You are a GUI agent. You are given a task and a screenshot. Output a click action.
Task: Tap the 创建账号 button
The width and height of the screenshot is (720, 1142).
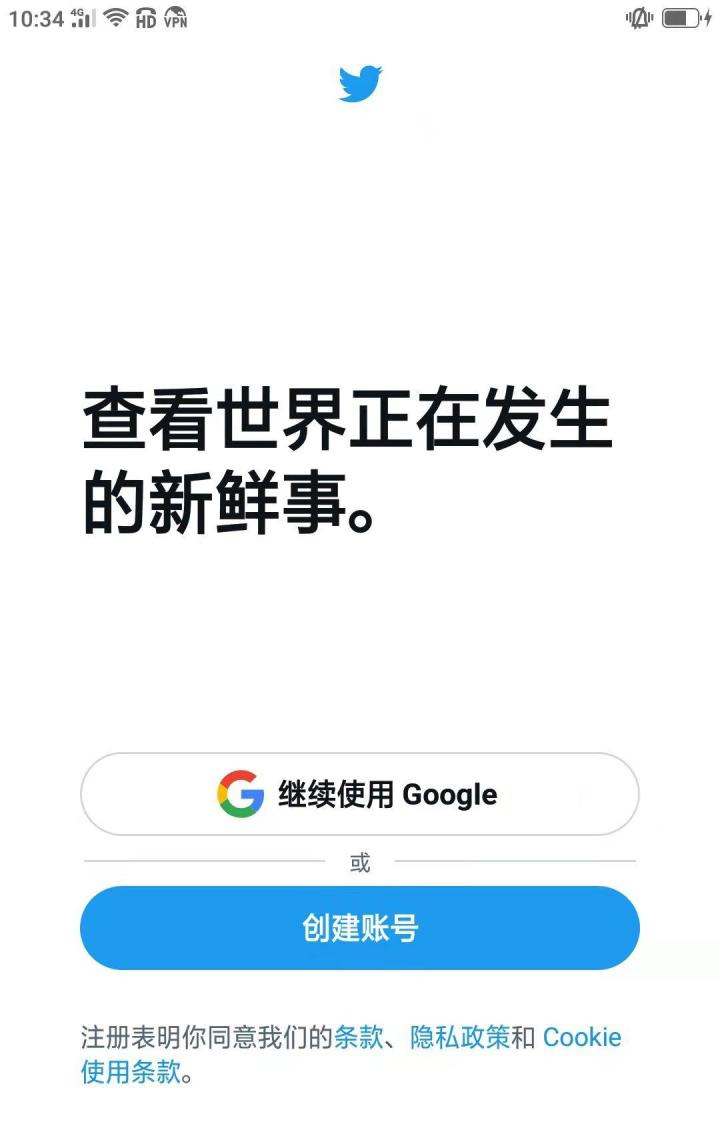359,928
